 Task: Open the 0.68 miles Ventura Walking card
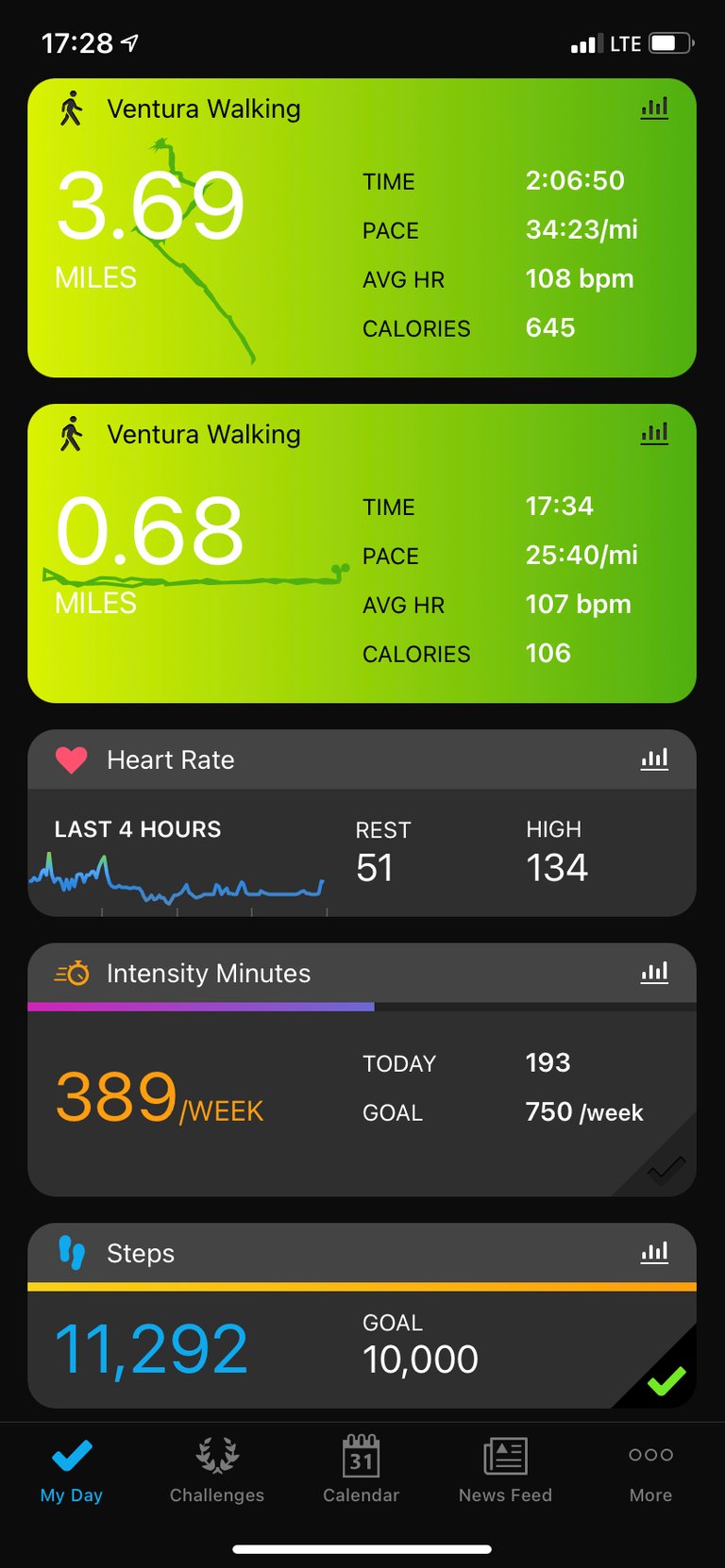click(362, 554)
